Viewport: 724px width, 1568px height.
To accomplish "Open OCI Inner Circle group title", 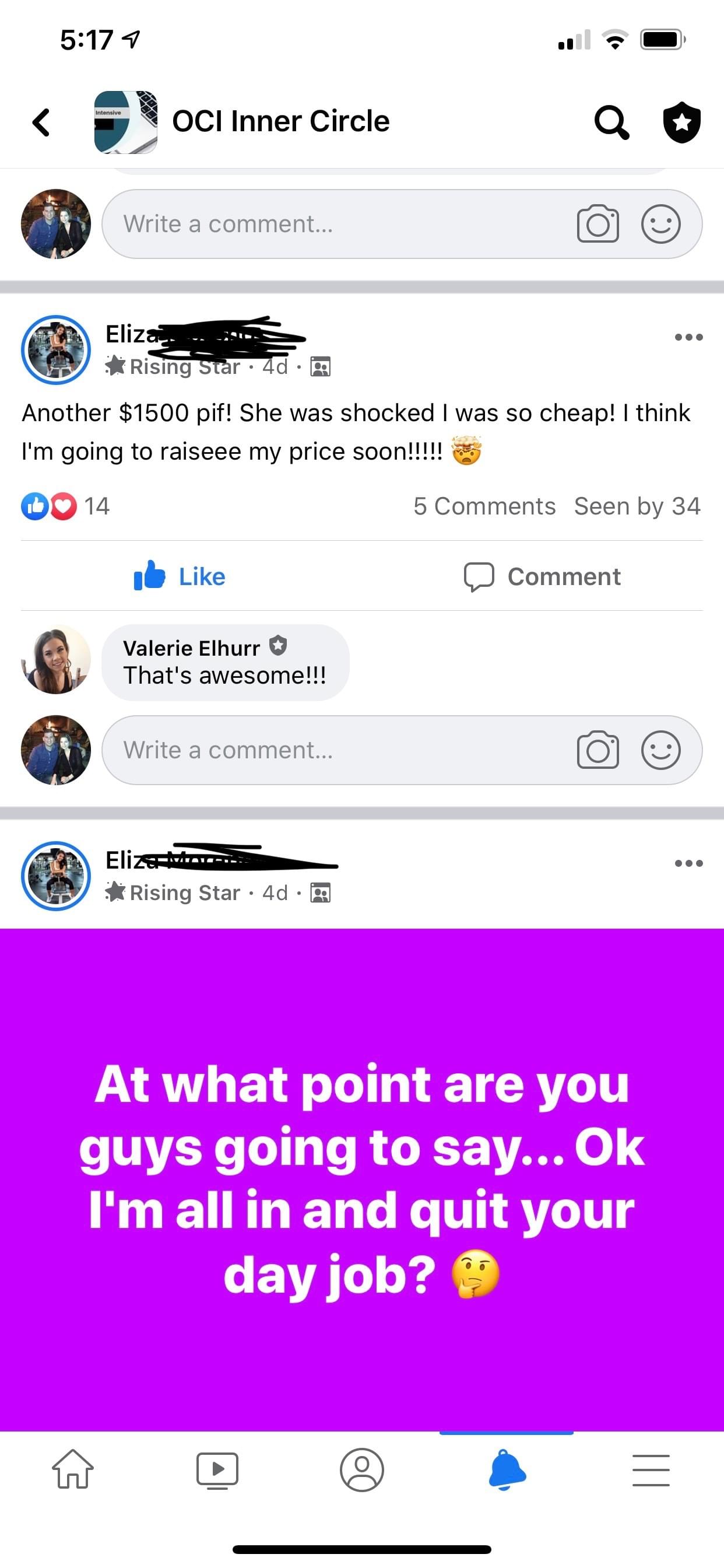I will coord(280,121).
